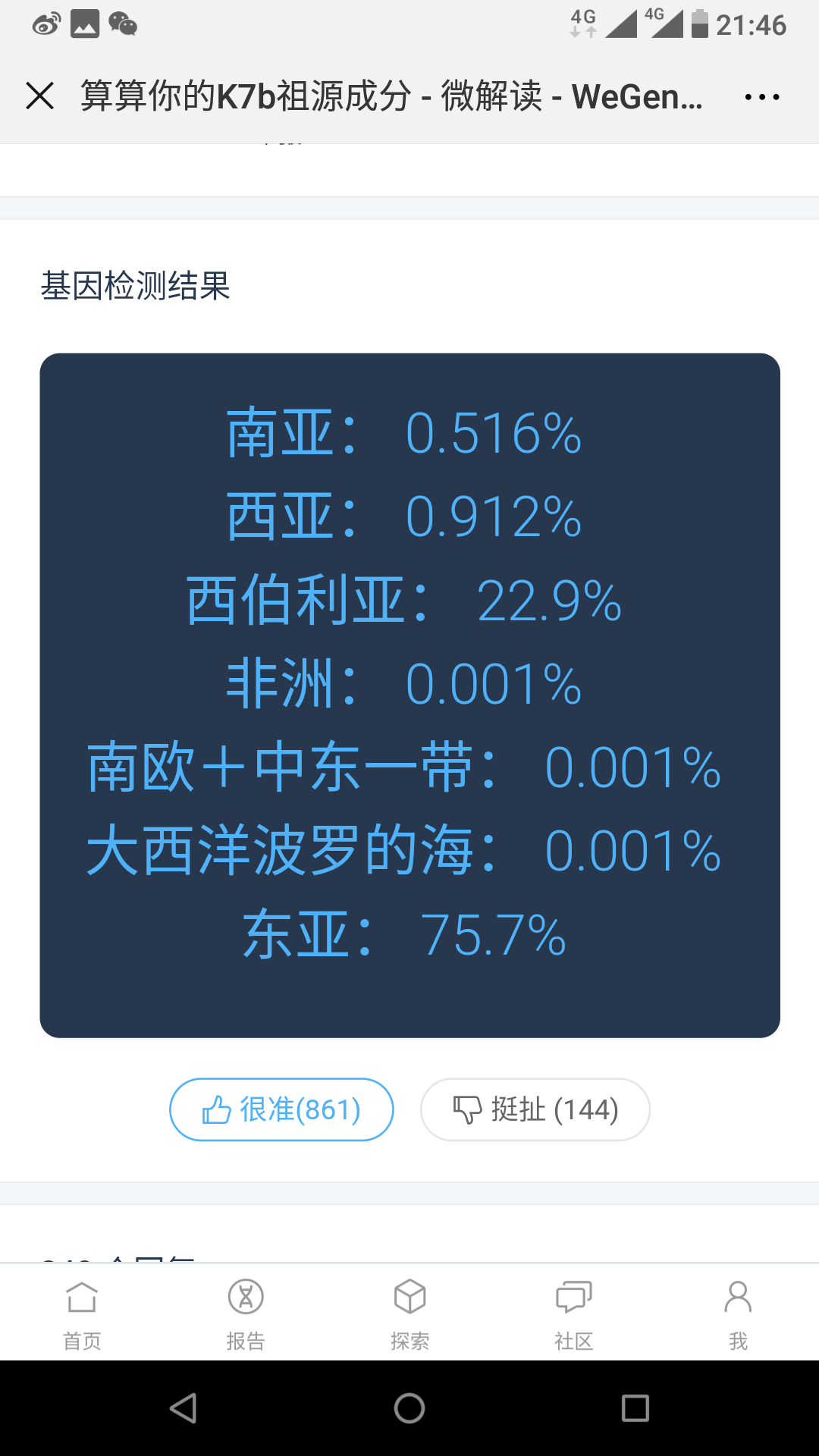Open the 探索 tab
Viewport: 819px width, 1456px height.
[x=409, y=1316]
